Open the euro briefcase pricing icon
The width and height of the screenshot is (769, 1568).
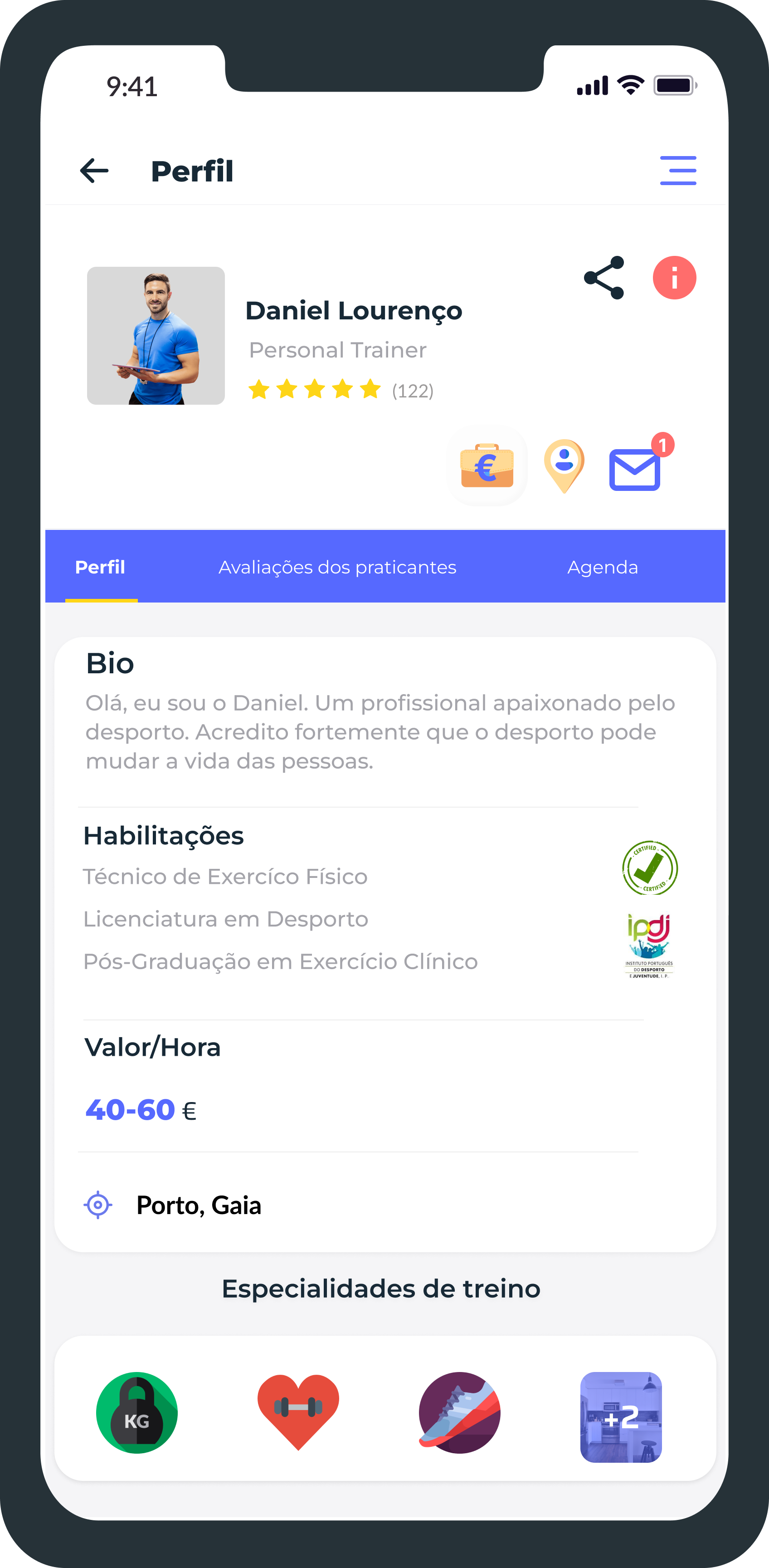coord(487,465)
